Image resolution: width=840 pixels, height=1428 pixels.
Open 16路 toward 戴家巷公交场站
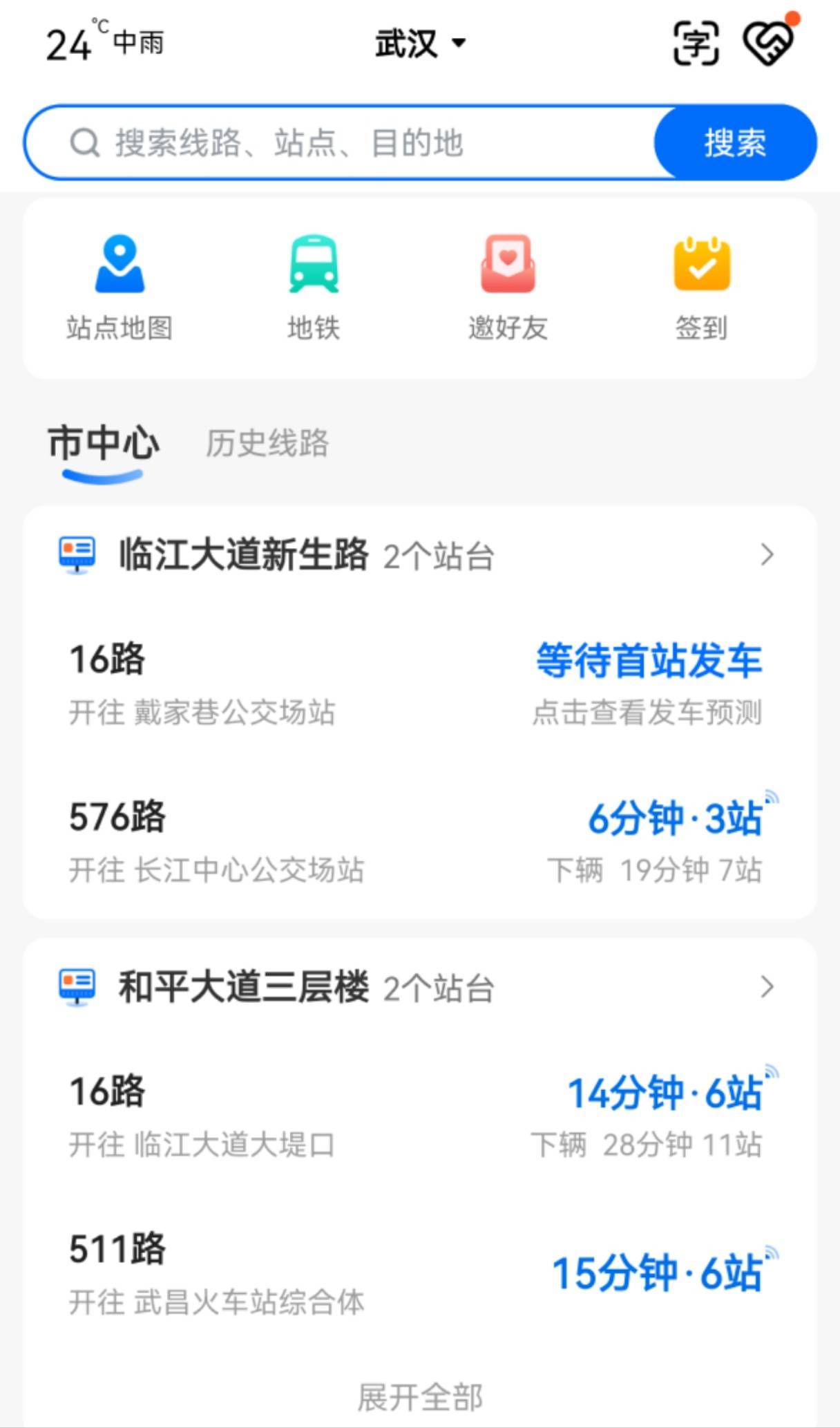414,684
